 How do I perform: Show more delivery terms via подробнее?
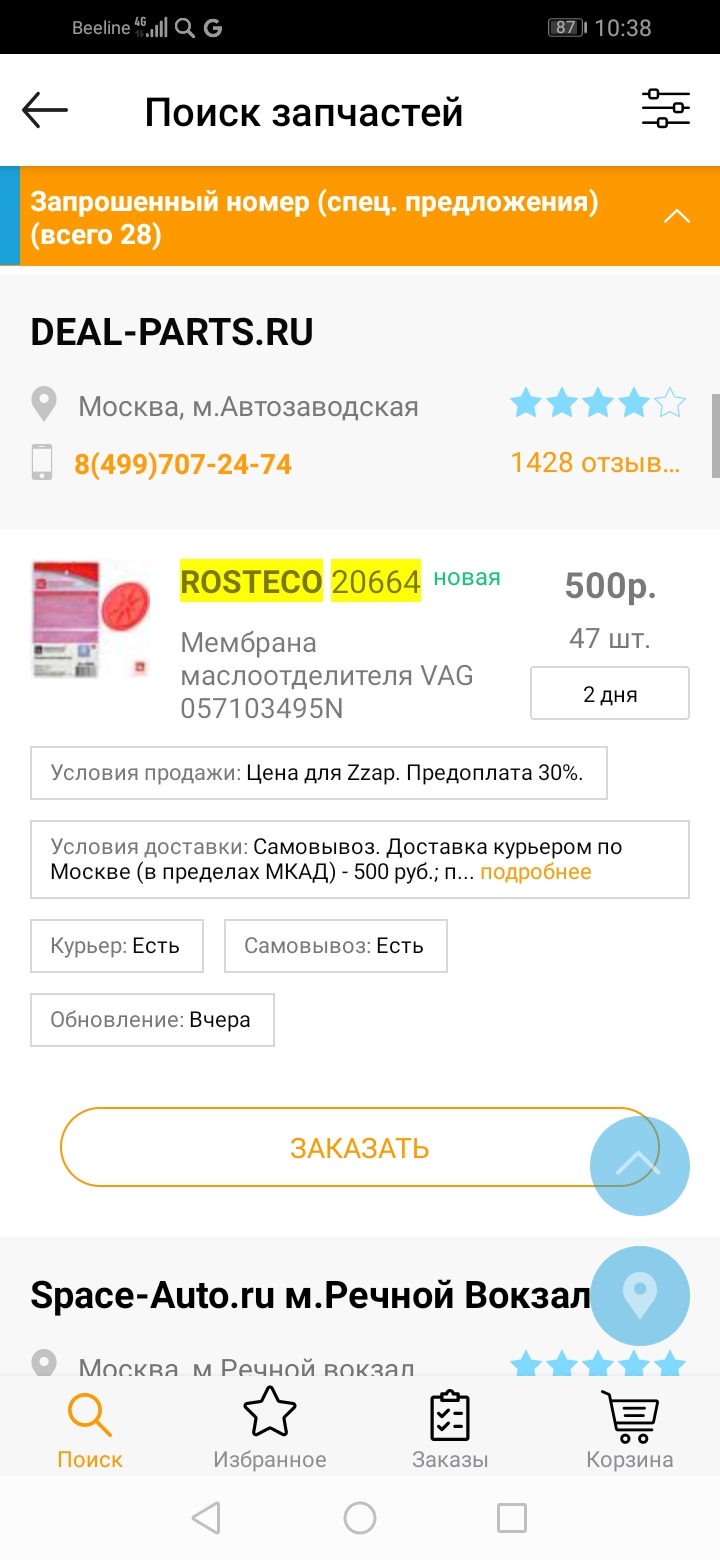click(536, 872)
